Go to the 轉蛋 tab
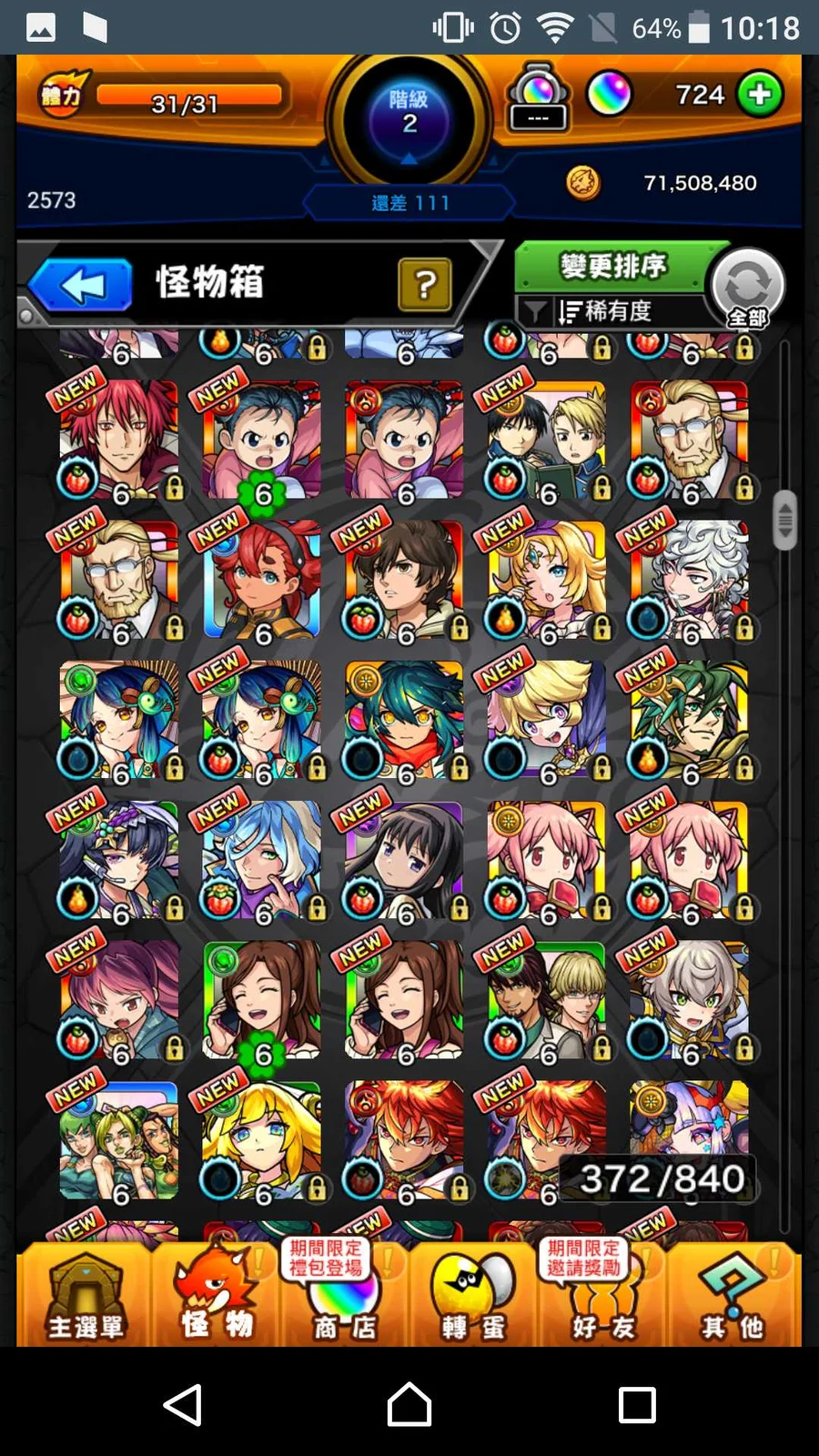This screenshot has height=1456, width=819. tap(473, 1297)
